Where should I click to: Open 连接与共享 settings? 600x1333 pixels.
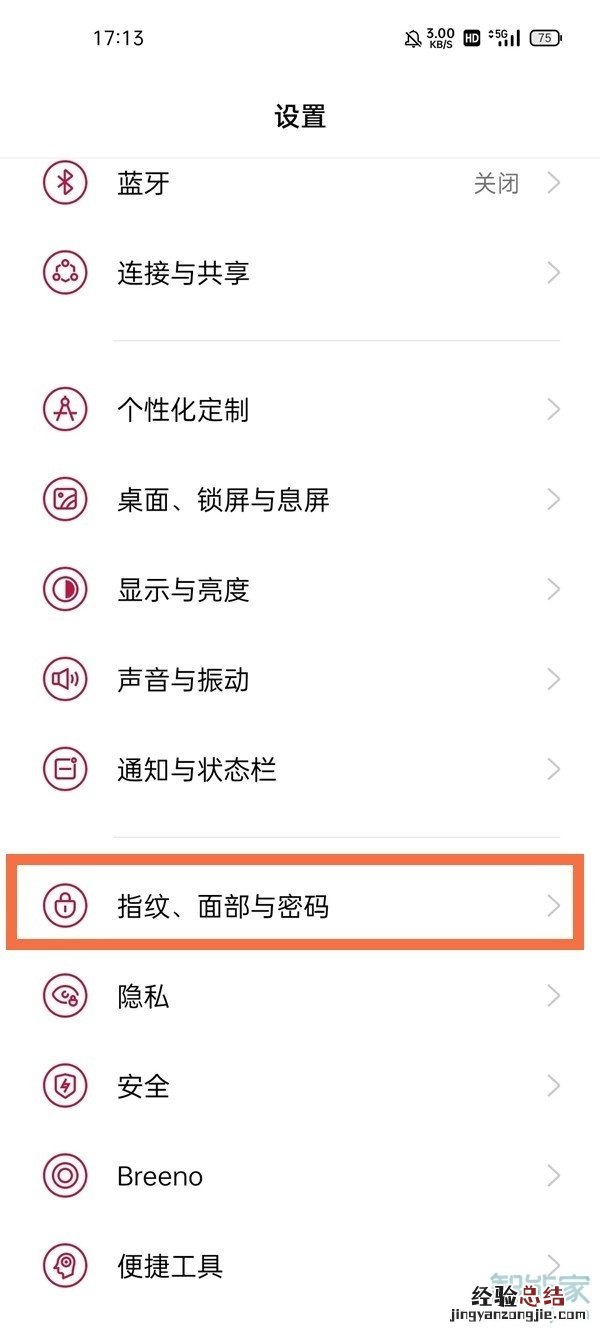pos(300,272)
